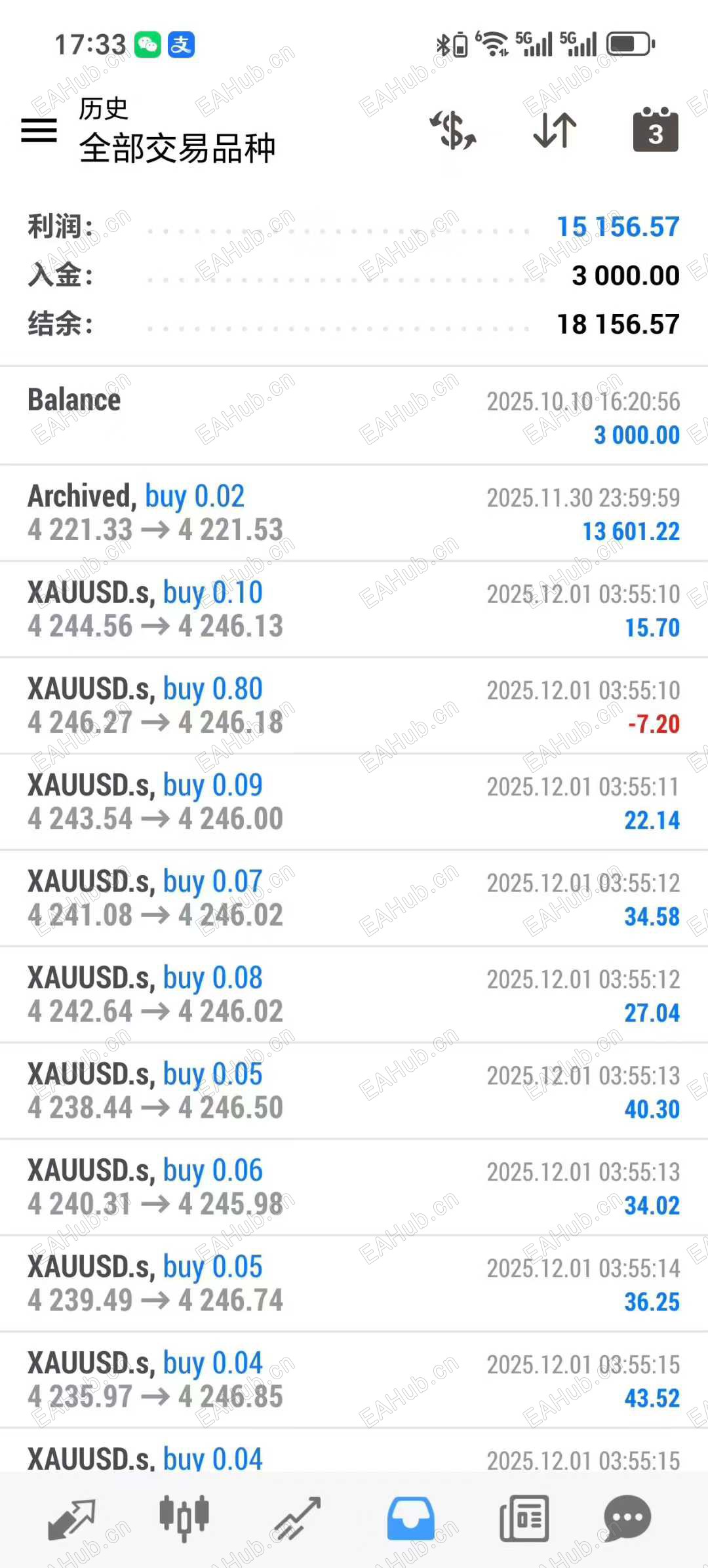Open the News tab
The image size is (708, 1568).
coord(524,1519)
